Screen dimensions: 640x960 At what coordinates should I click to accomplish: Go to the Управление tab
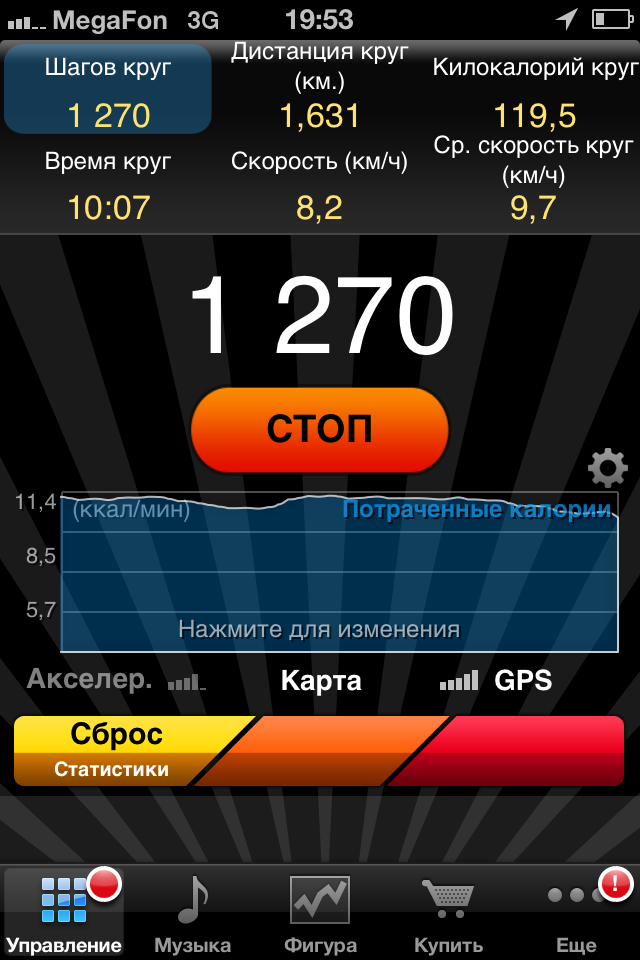[64, 912]
